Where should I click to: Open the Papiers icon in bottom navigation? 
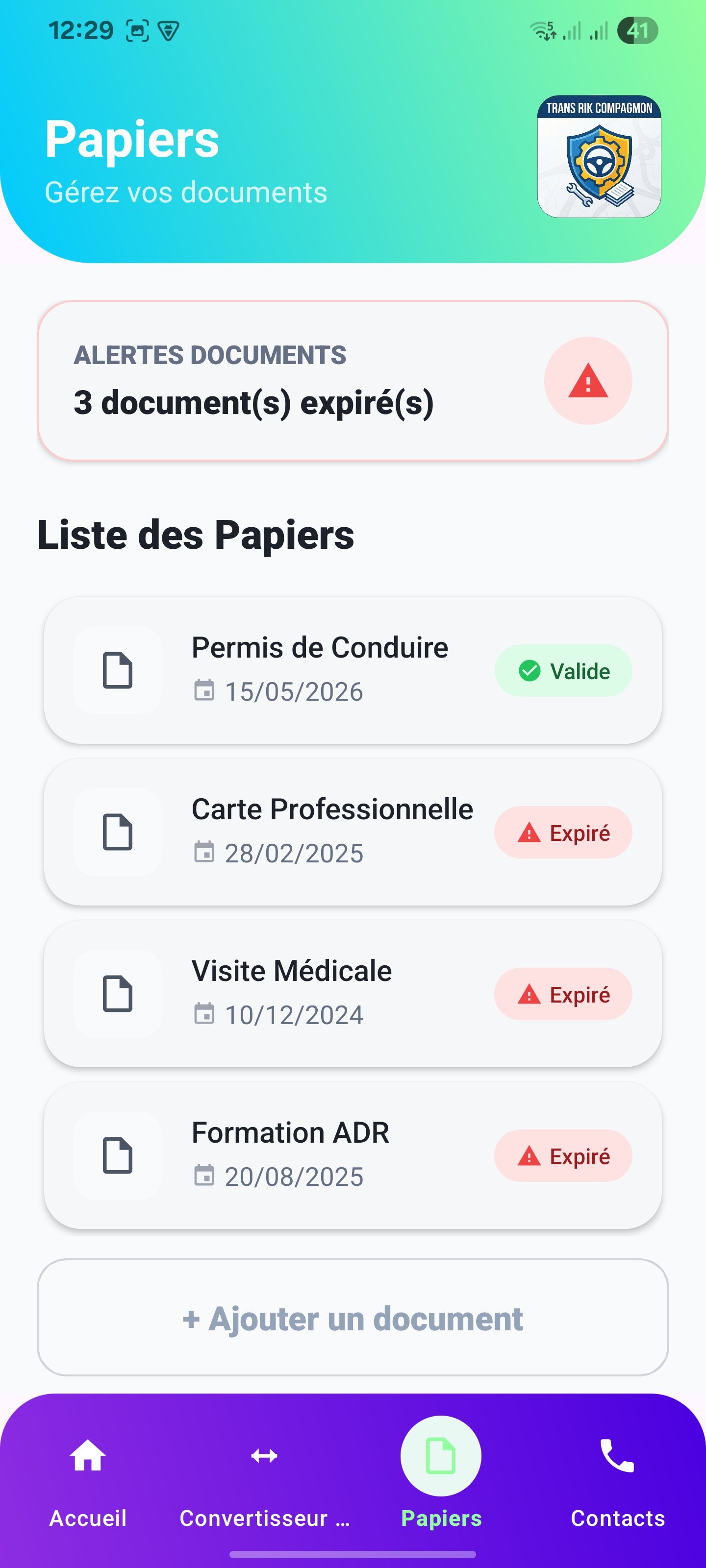click(x=440, y=1455)
